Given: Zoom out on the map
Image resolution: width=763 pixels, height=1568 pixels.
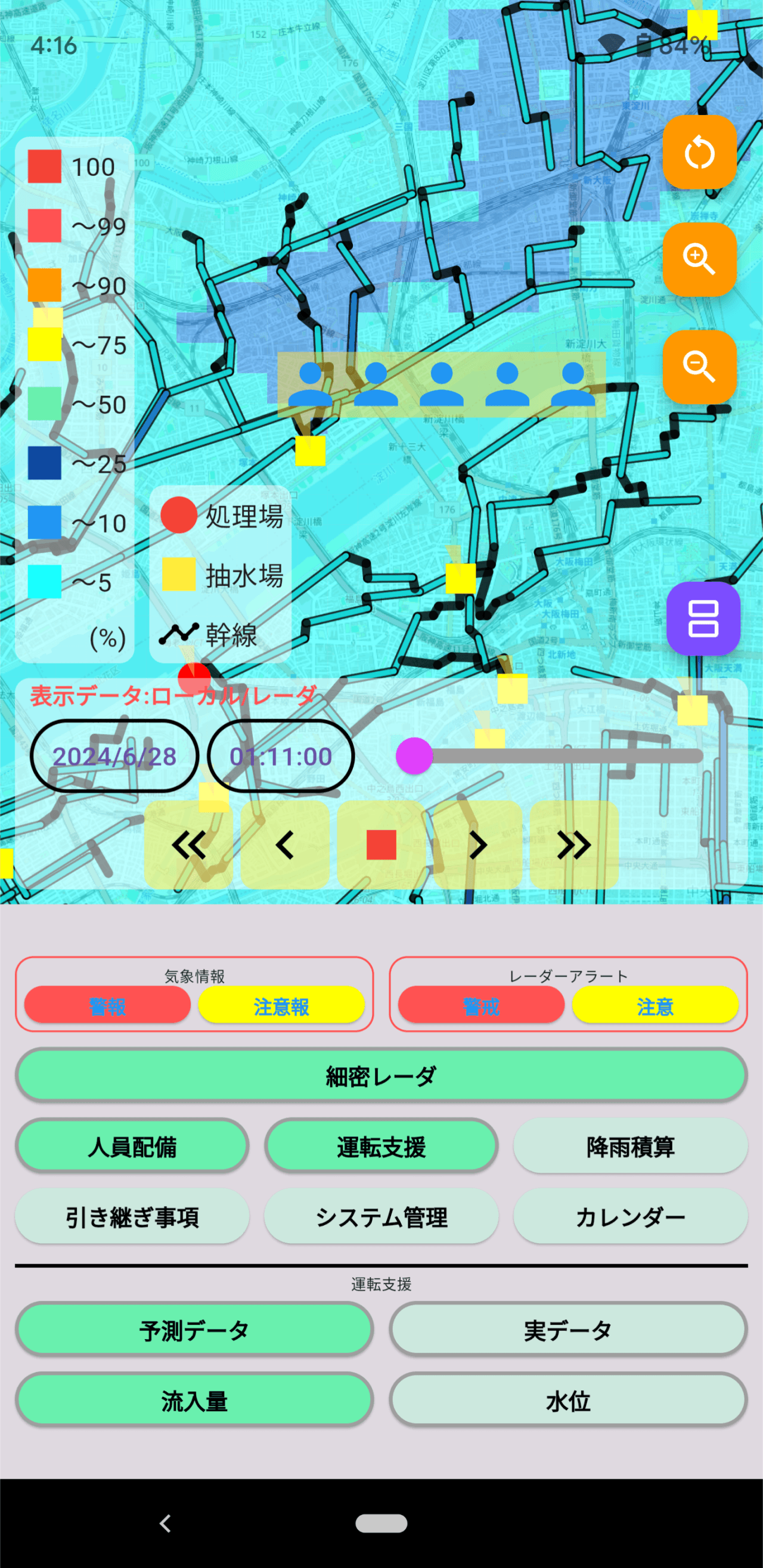Looking at the screenshot, I should tap(699, 367).
